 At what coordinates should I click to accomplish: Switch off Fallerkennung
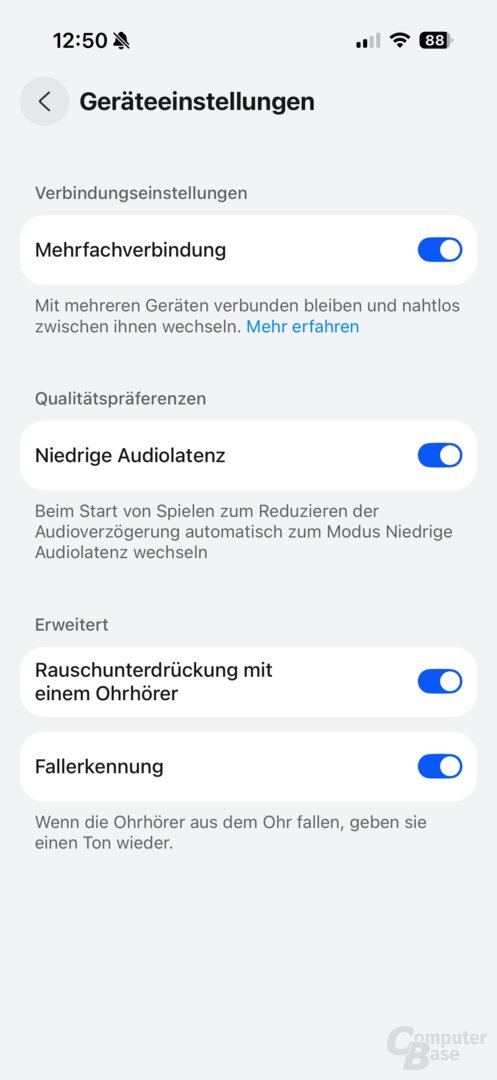(x=440, y=767)
